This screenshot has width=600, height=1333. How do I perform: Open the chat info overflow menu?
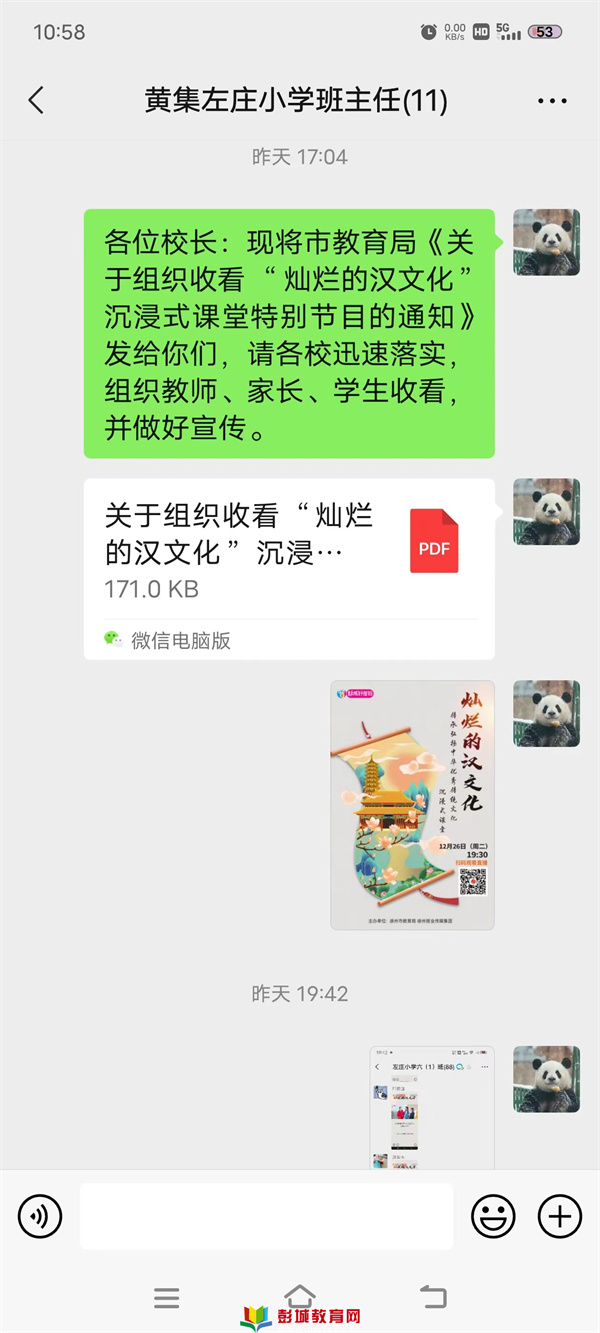coord(552,101)
